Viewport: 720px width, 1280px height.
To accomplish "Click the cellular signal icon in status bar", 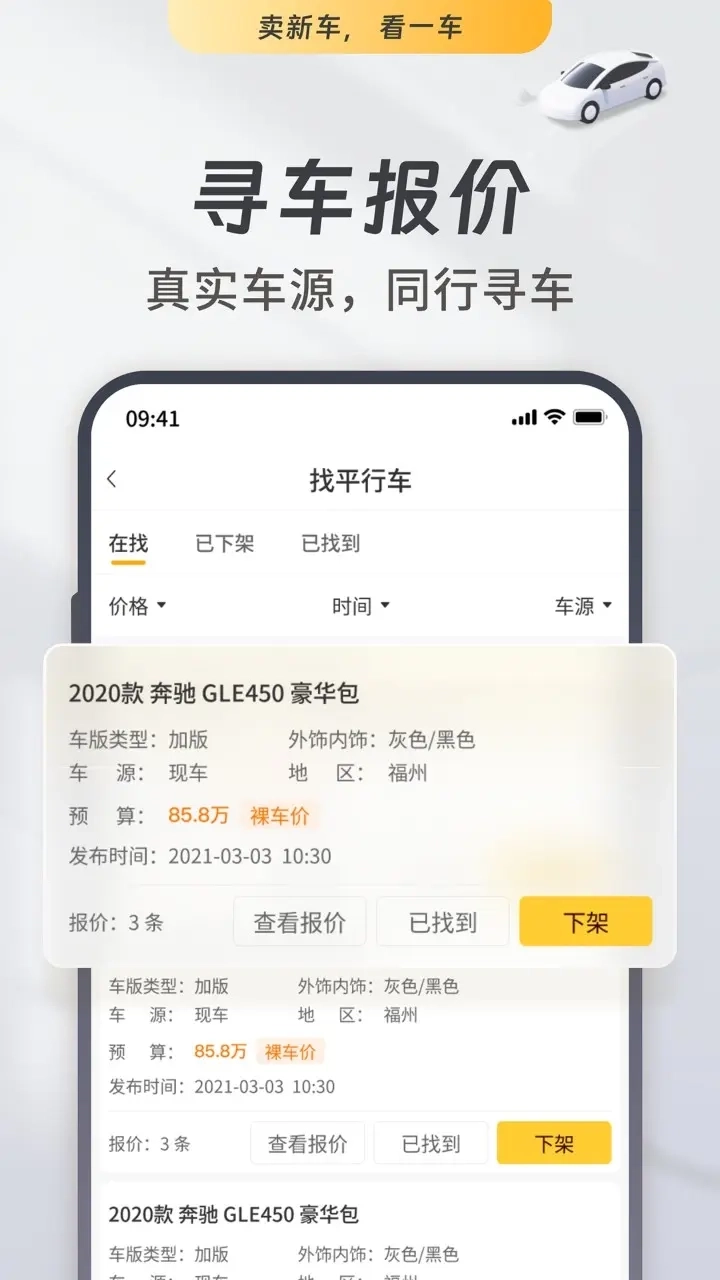I will click(524, 418).
